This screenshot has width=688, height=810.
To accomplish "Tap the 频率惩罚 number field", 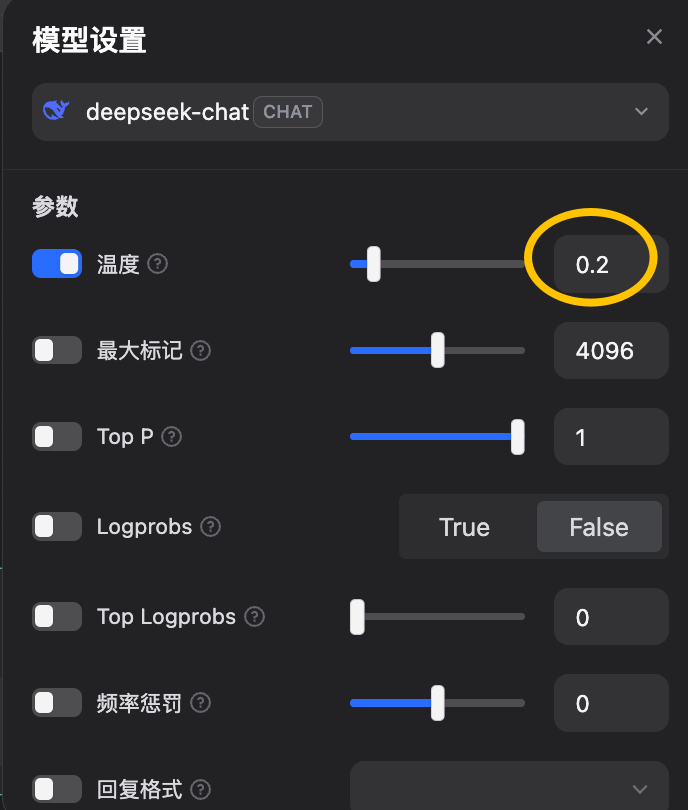I will (x=610, y=703).
